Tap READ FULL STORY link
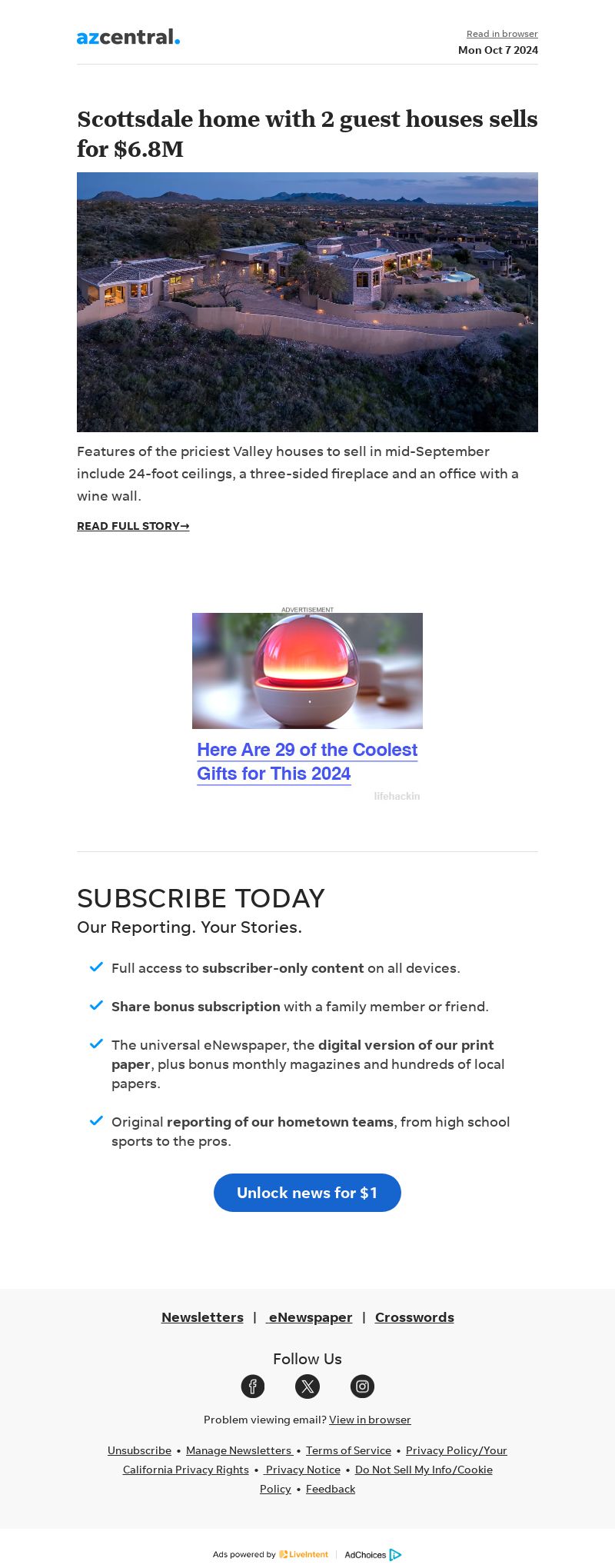The width and height of the screenshot is (615, 1568). pos(133,526)
